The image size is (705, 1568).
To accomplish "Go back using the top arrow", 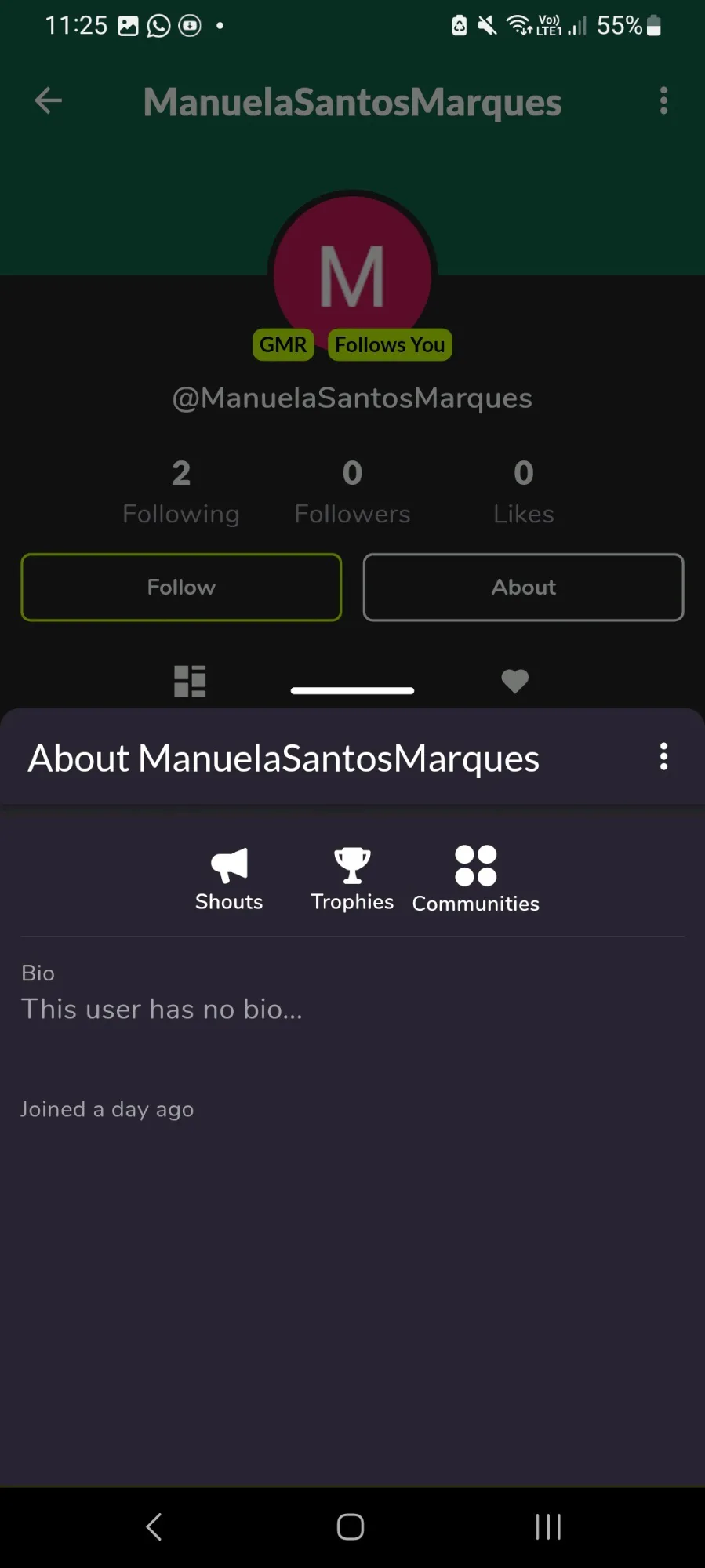I will (x=49, y=100).
